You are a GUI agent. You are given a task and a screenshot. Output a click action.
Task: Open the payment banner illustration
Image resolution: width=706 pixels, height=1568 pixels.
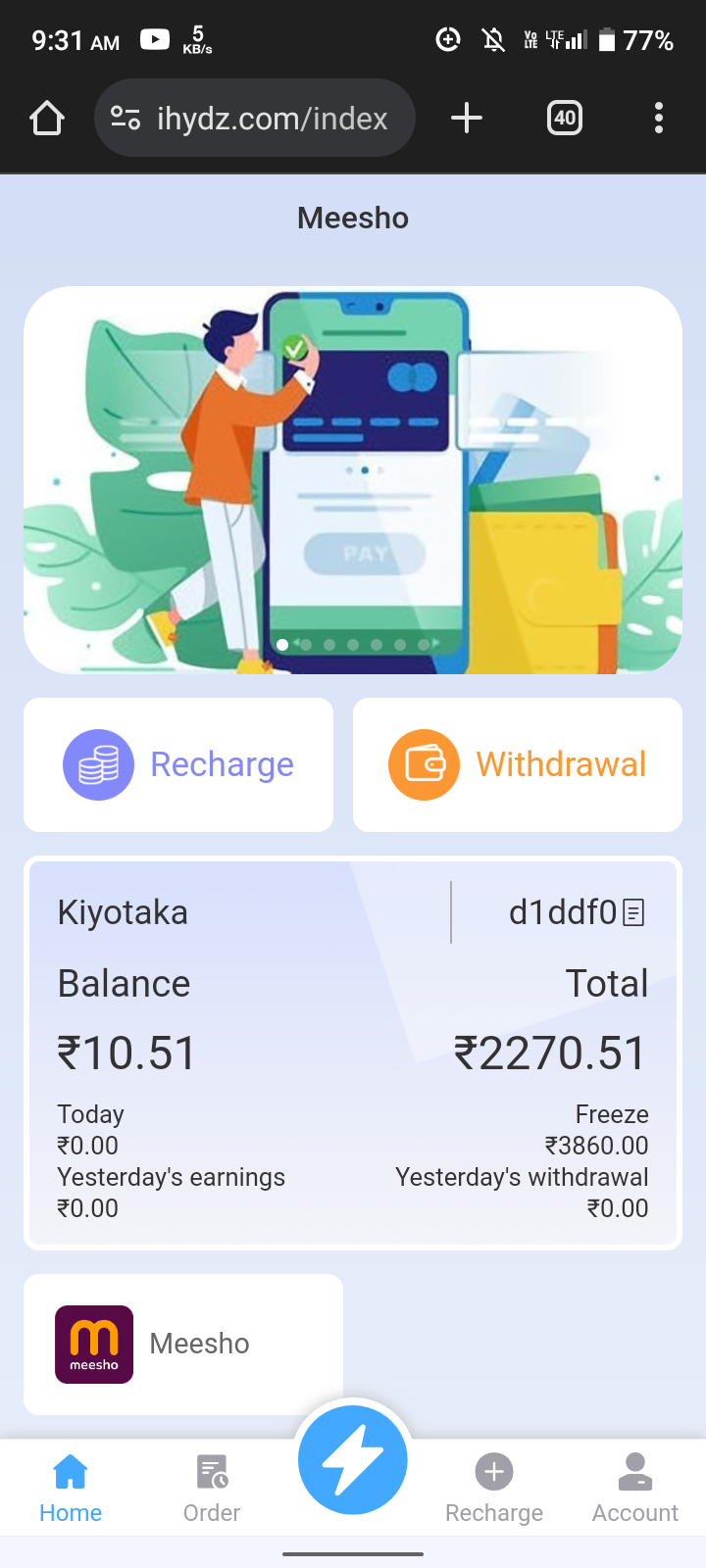tap(353, 480)
